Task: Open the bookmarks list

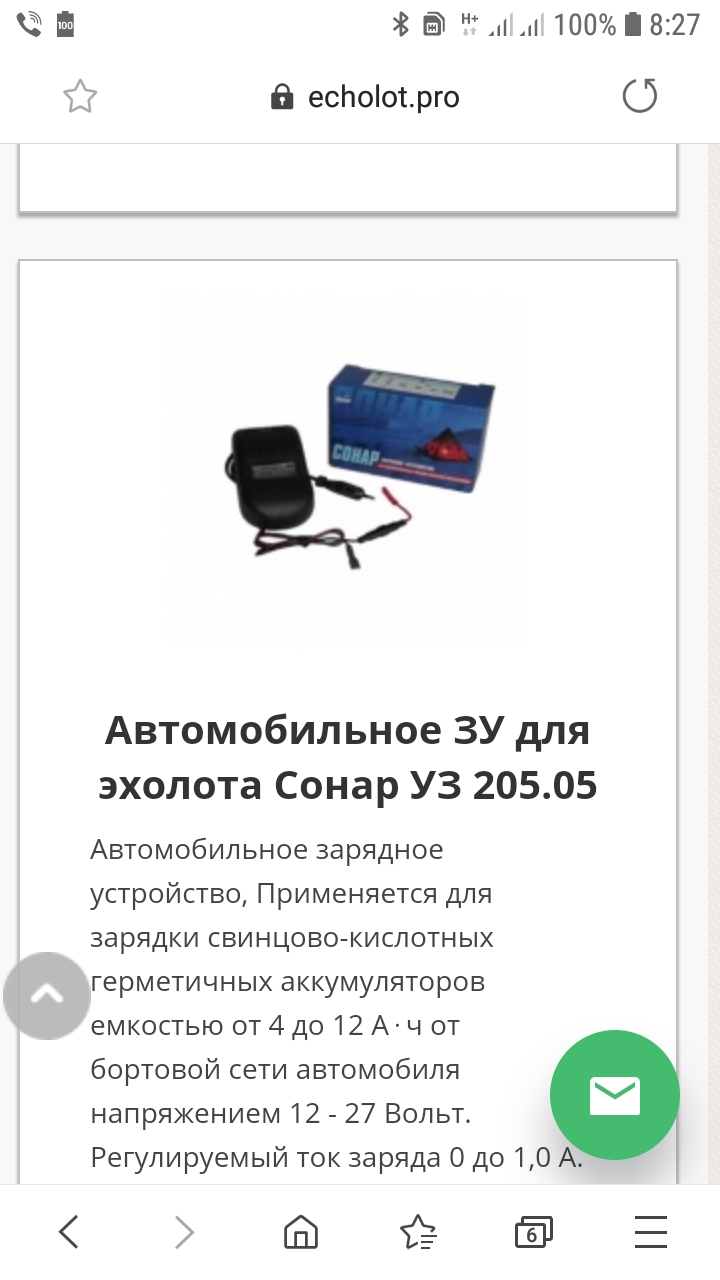Action: click(417, 1232)
